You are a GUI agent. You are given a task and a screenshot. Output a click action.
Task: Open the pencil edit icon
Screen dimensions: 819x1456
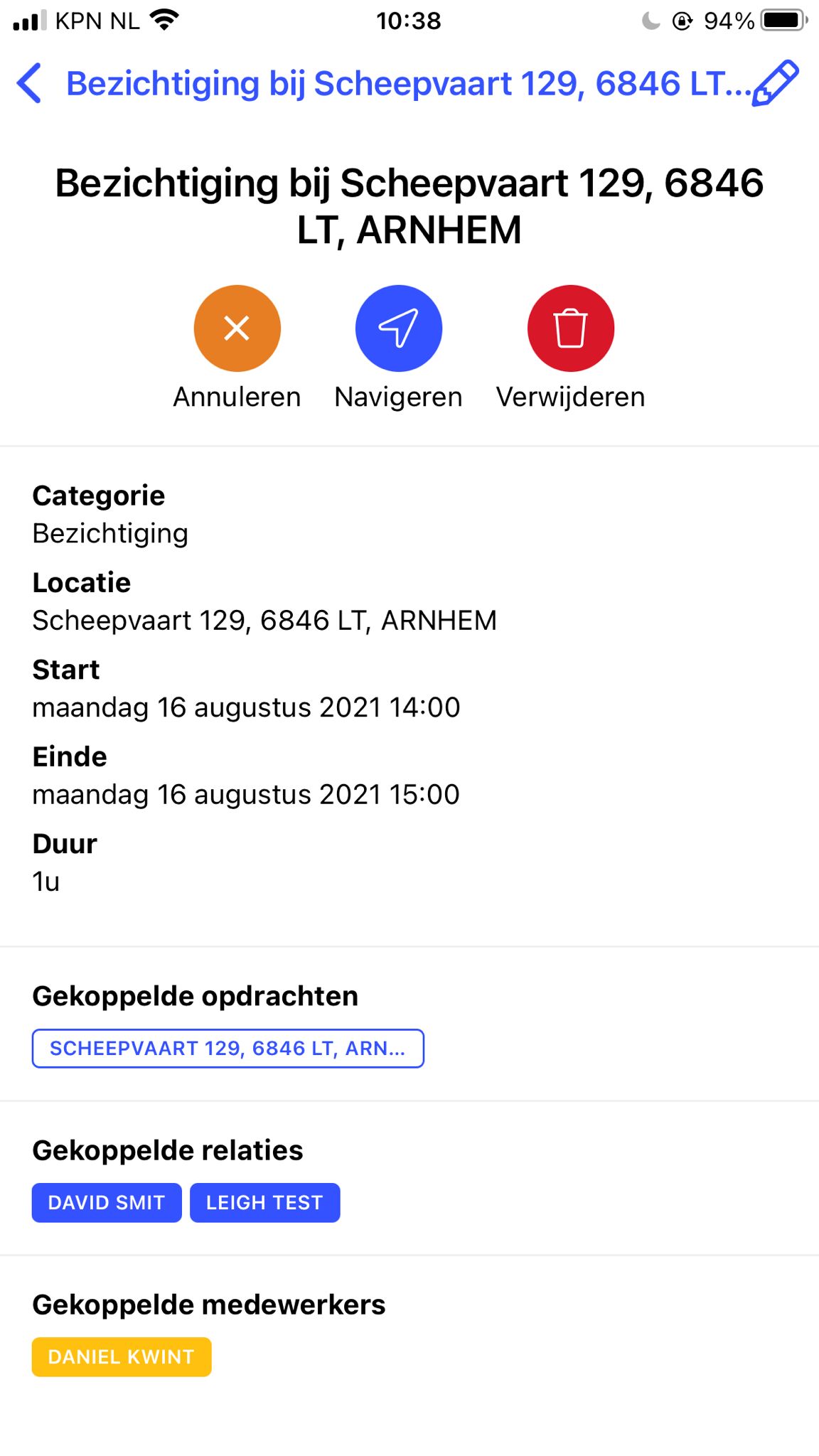click(x=776, y=83)
